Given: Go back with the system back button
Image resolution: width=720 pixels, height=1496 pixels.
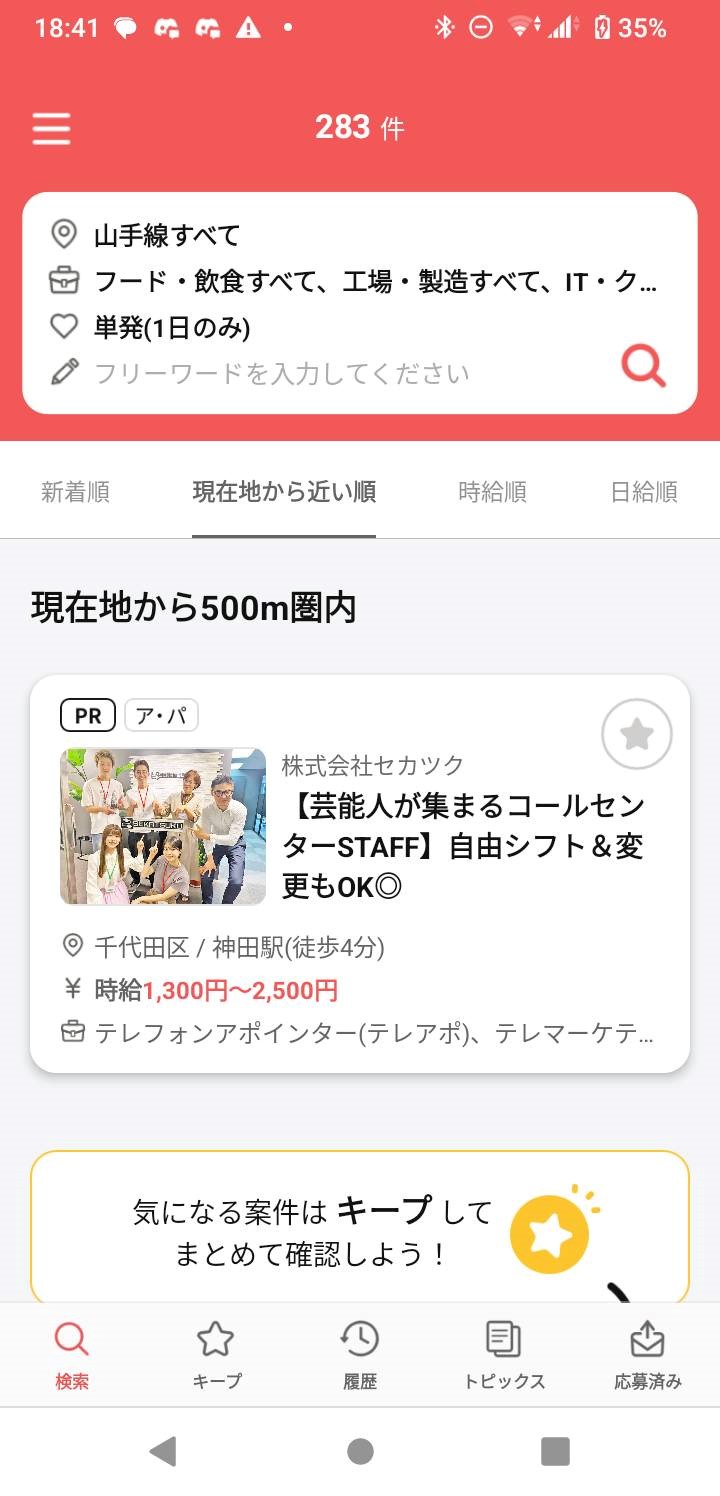Looking at the screenshot, I should pyautogui.click(x=163, y=1451).
